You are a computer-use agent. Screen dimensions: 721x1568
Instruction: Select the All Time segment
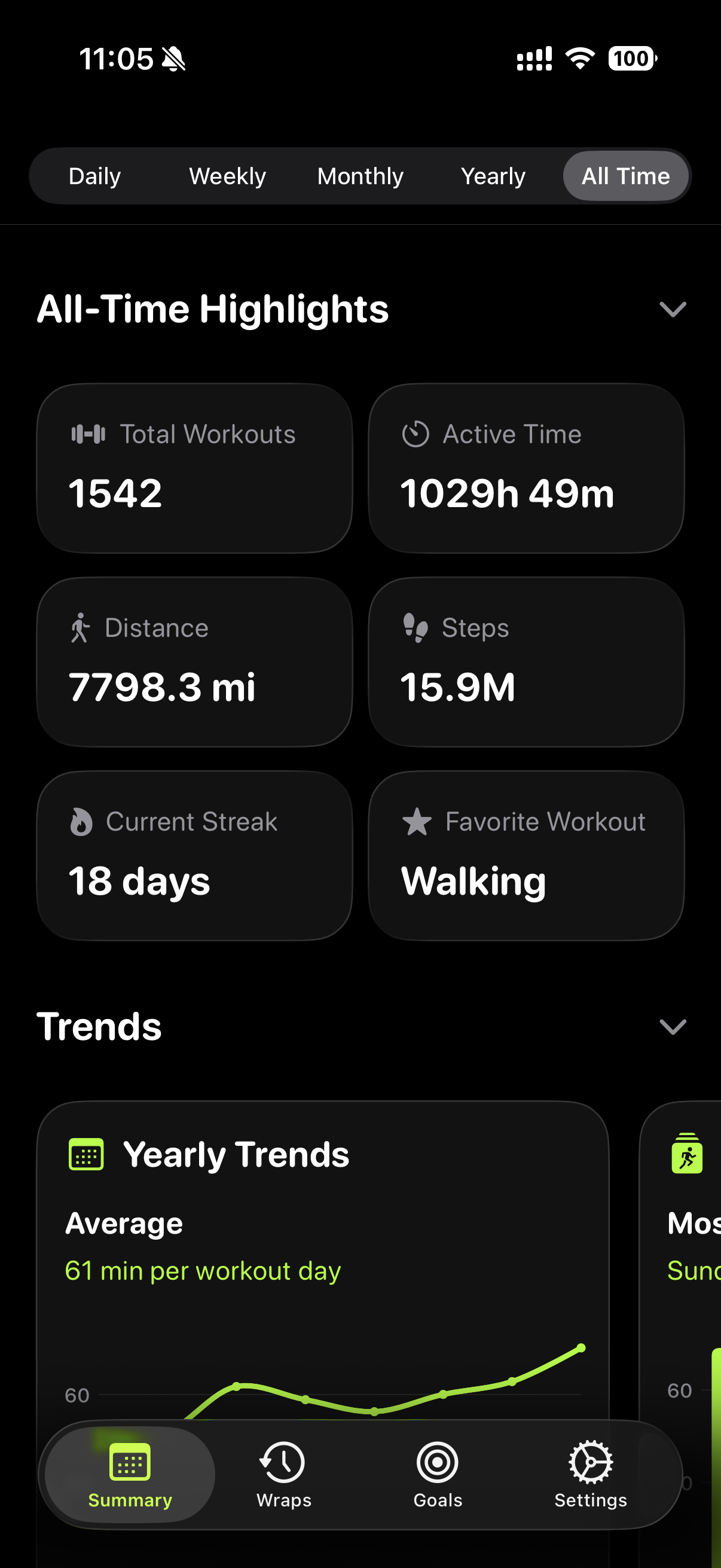click(x=625, y=176)
